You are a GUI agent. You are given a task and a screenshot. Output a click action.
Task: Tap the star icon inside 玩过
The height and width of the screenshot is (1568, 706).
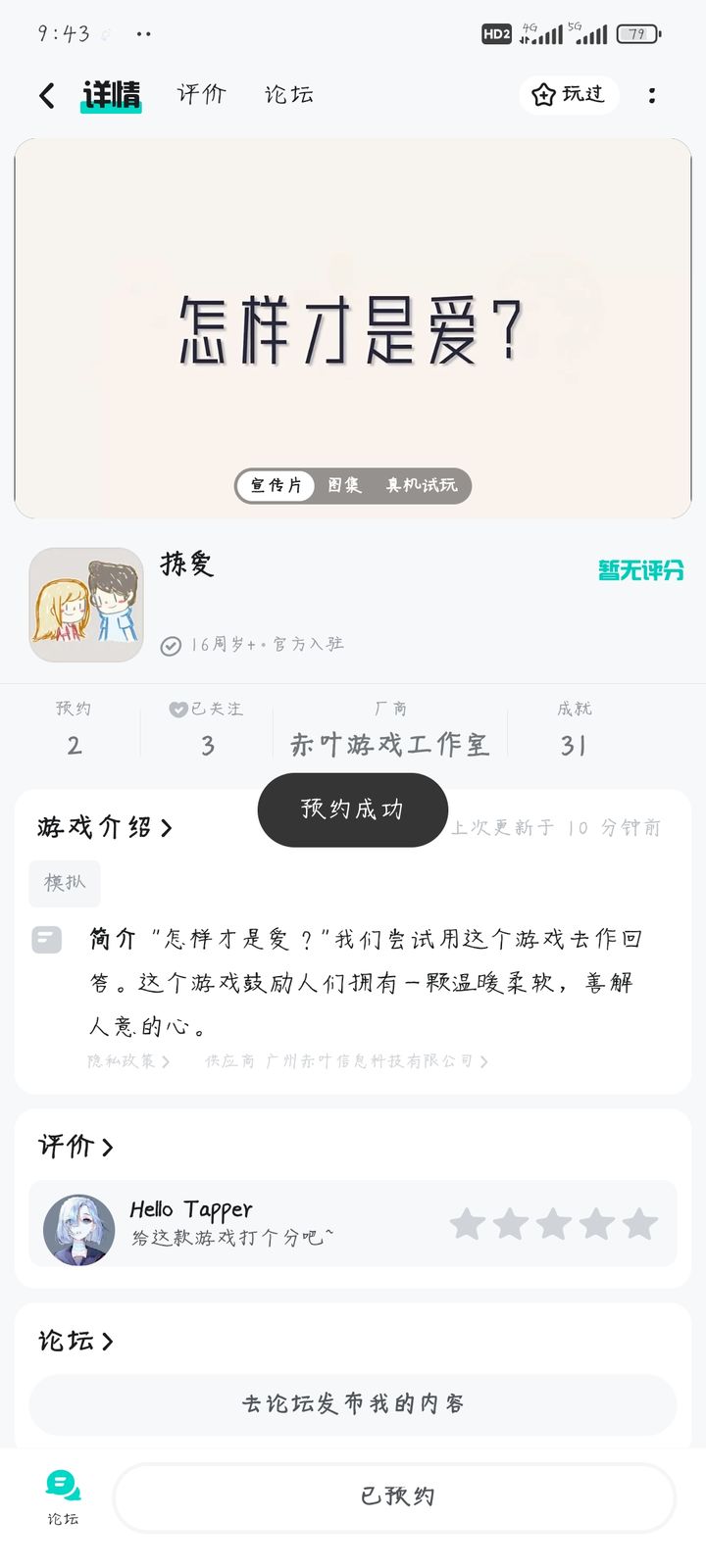(x=542, y=95)
